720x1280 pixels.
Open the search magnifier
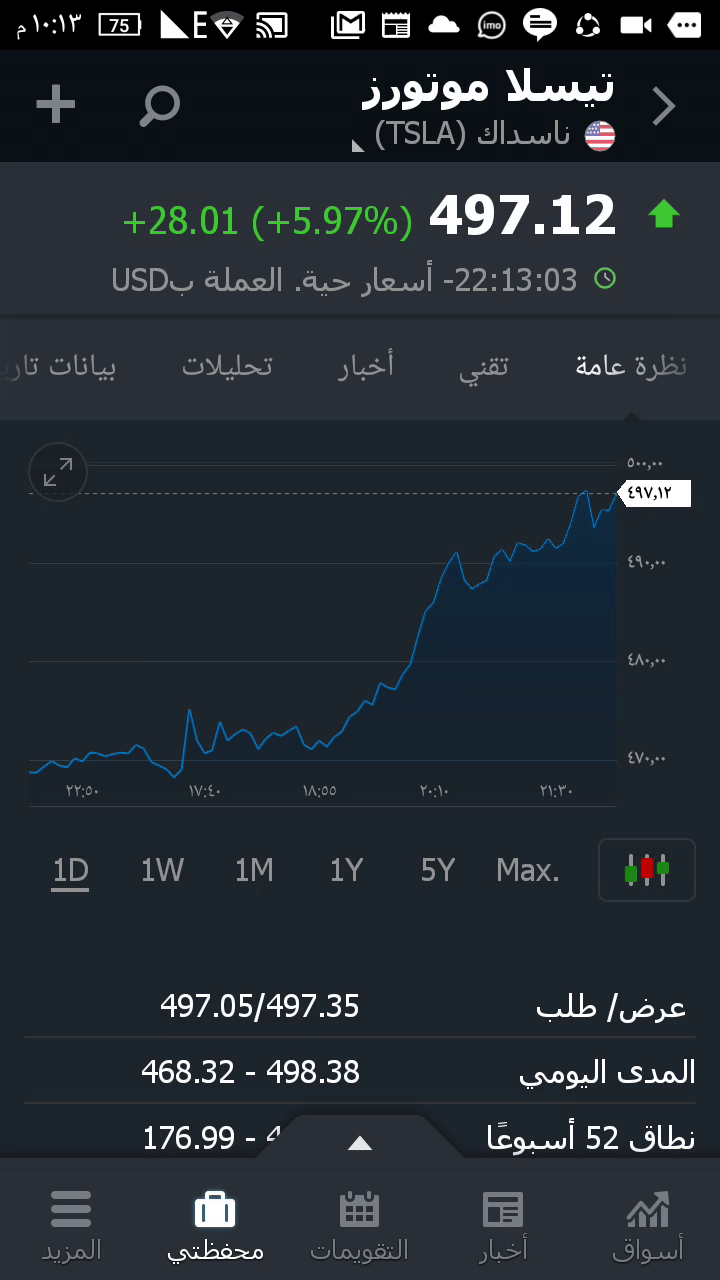[x=159, y=105]
